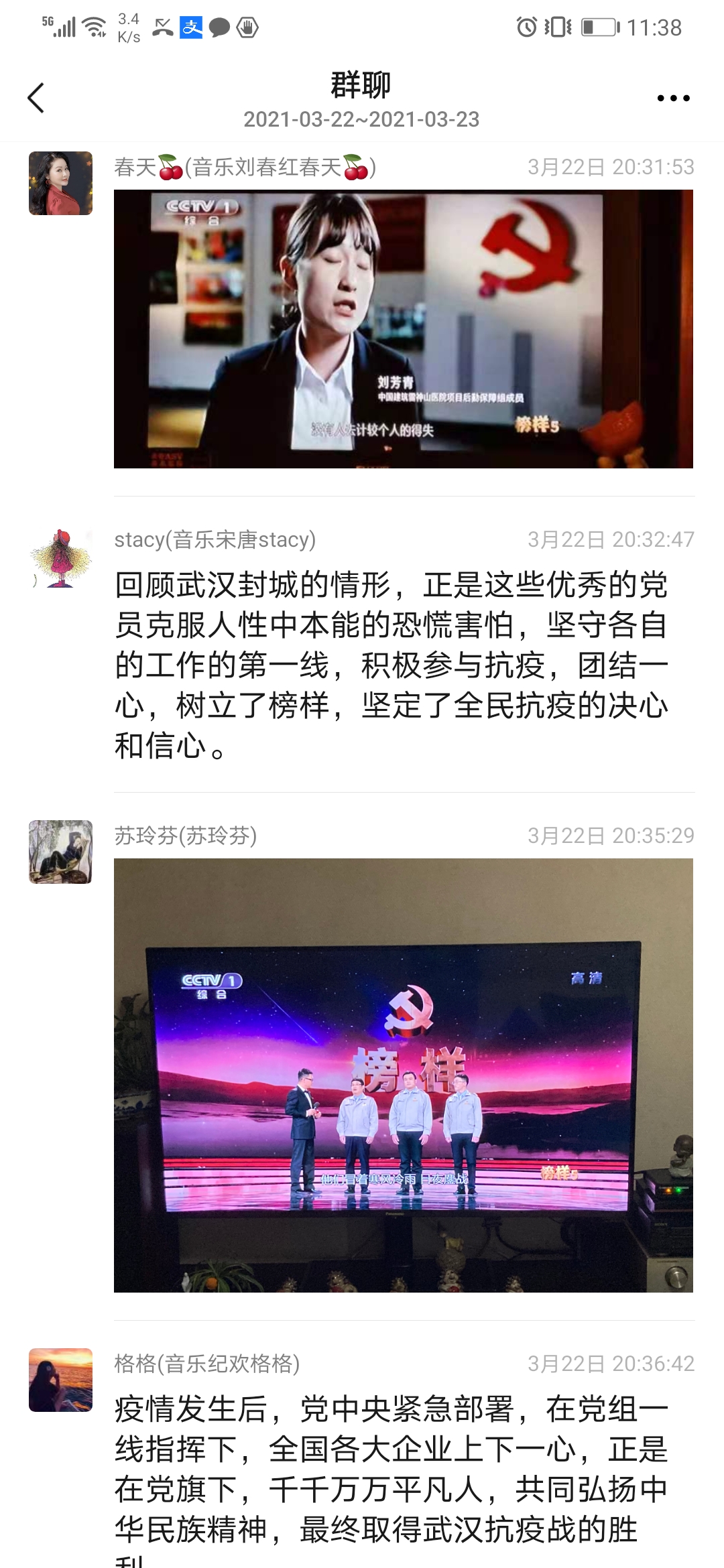Open 格格's profile avatar

pos(60,1380)
